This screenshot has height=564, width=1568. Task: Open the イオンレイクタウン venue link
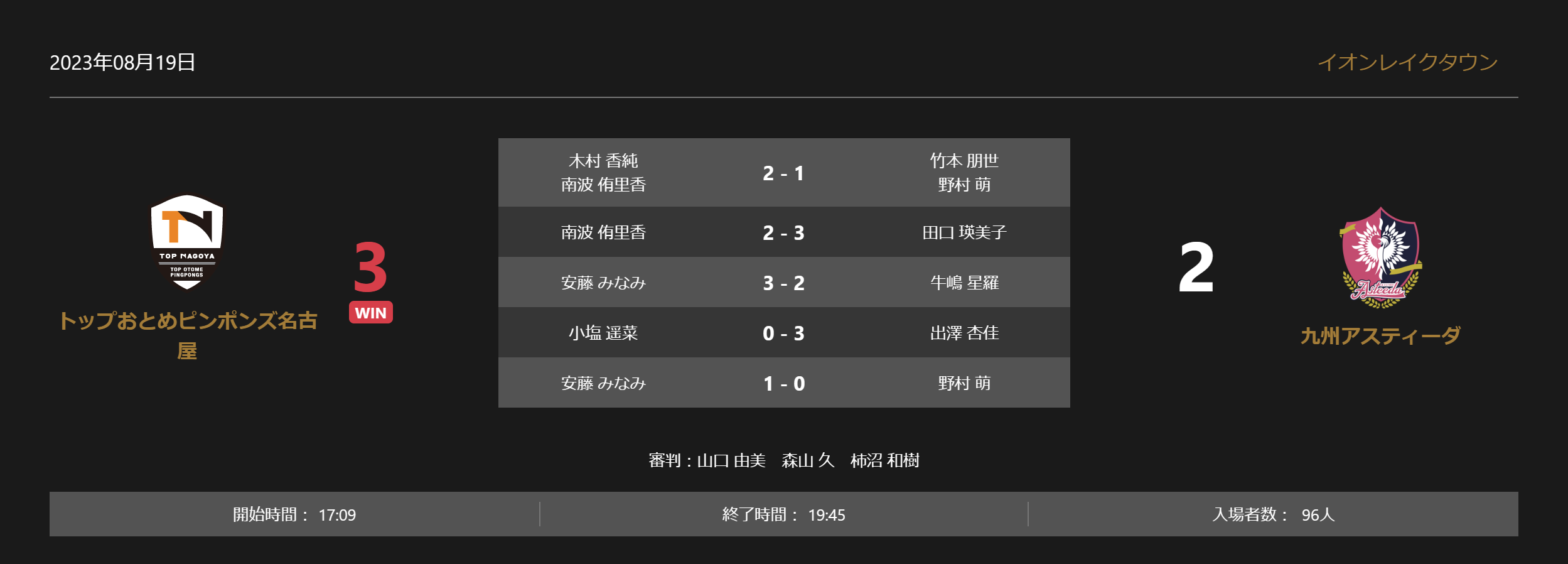click(1407, 62)
